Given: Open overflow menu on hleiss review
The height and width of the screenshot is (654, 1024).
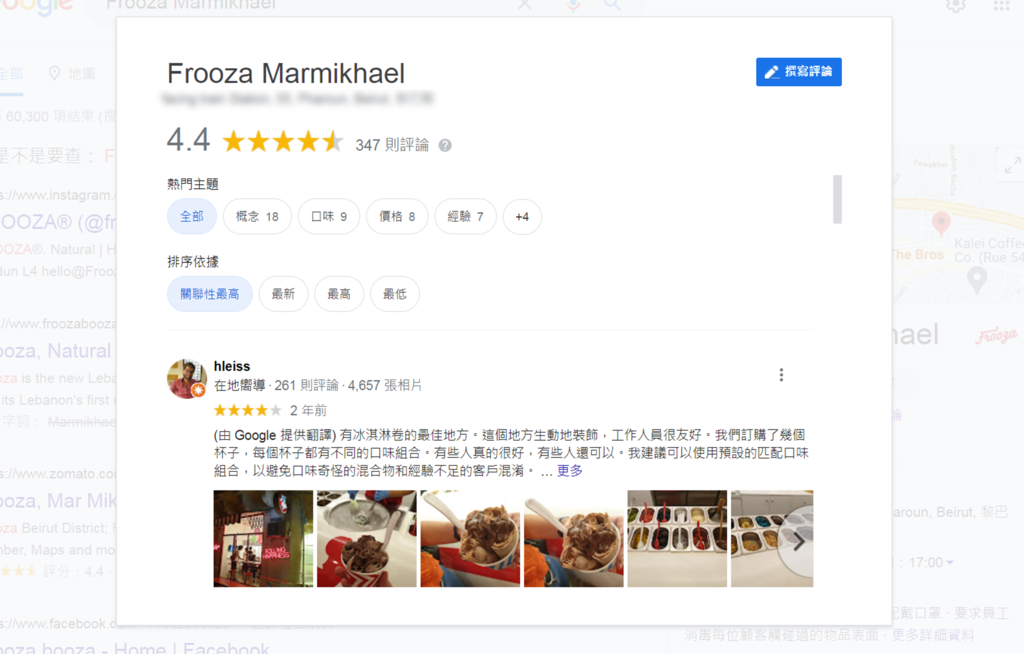Looking at the screenshot, I should (x=781, y=375).
